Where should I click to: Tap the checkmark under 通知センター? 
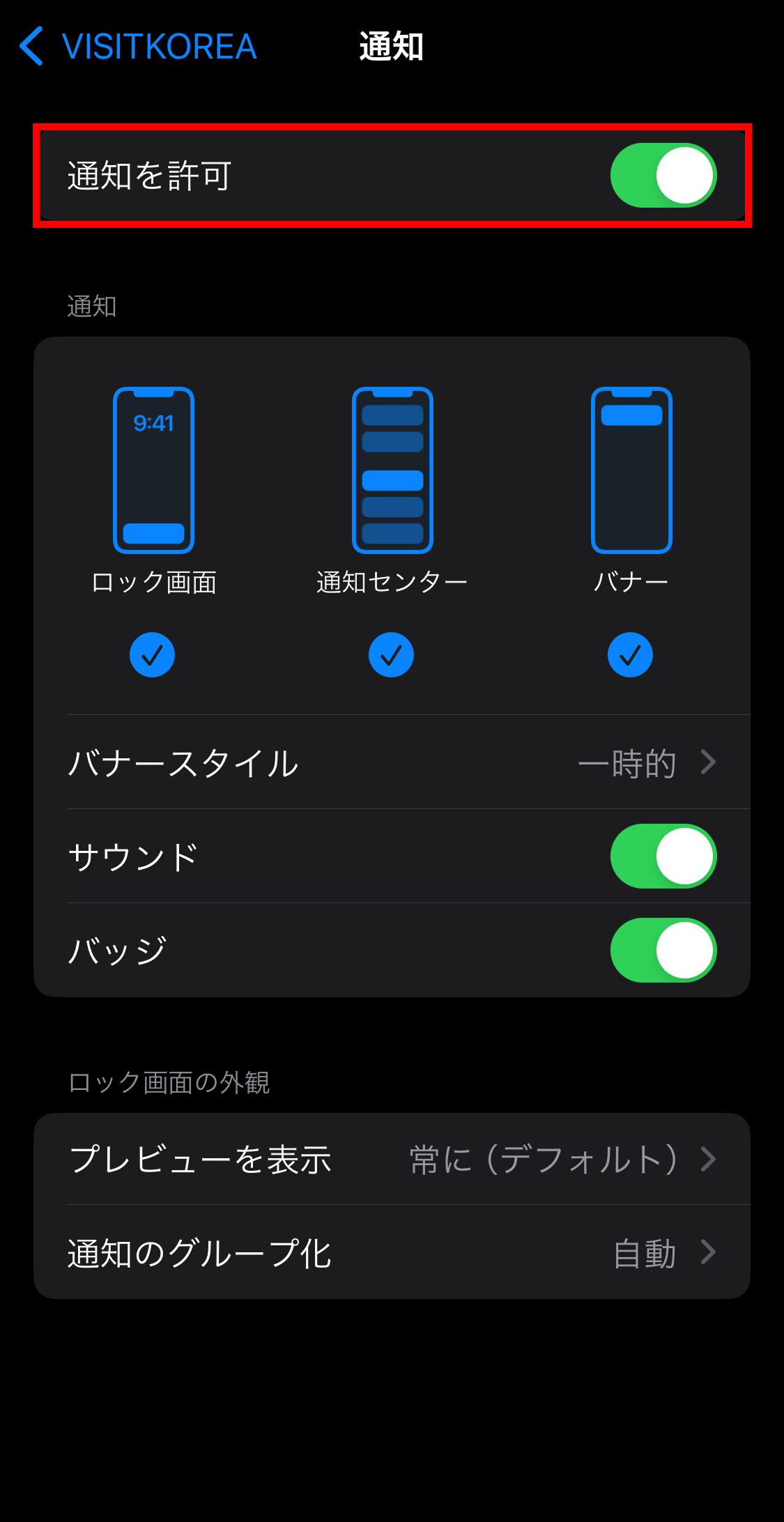tap(392, 654)
